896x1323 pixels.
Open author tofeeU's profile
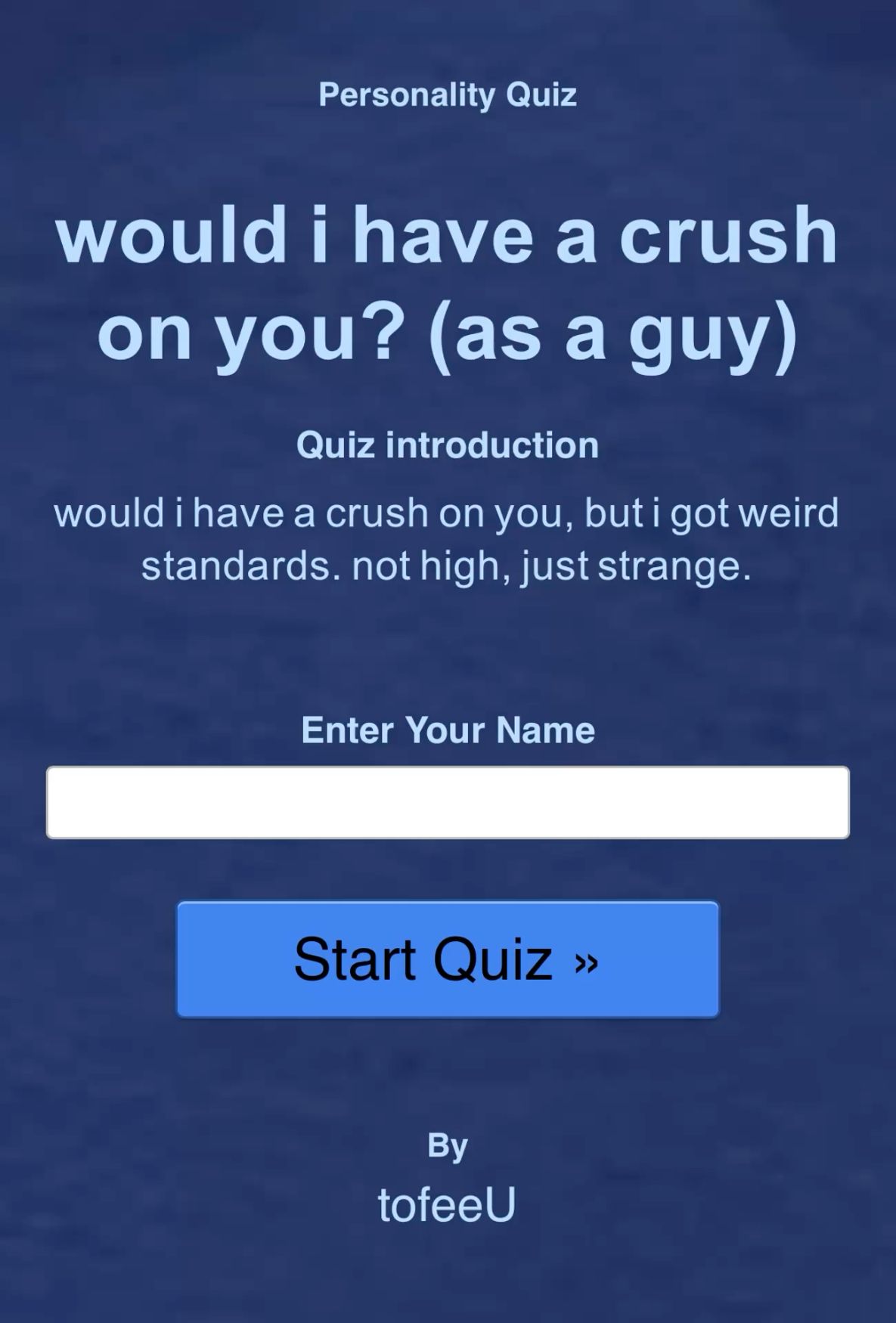(x=447, y=1204)
